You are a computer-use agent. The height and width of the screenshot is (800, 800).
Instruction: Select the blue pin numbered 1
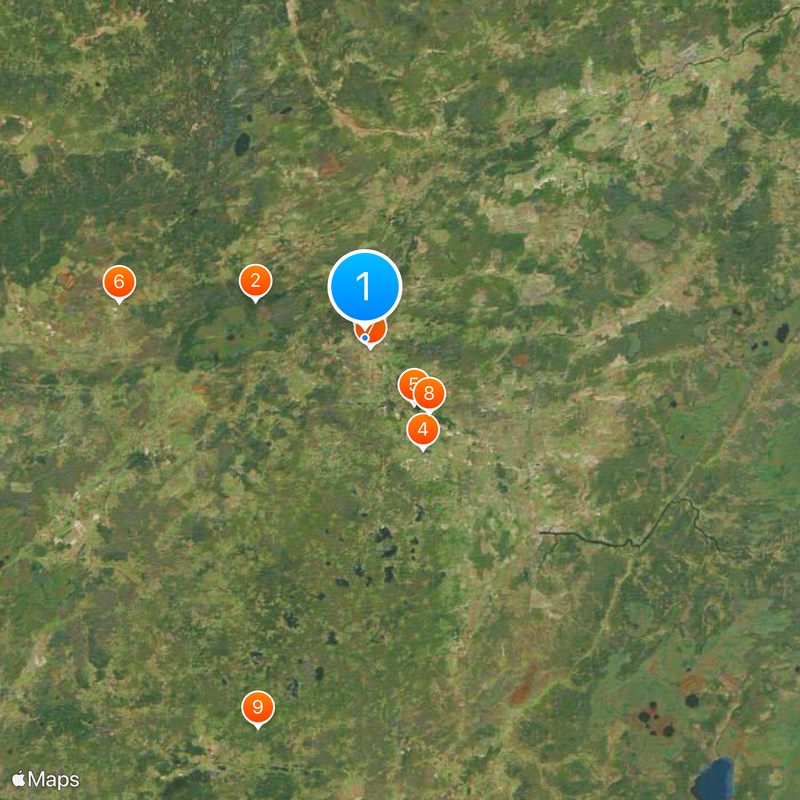coord(365,287)
